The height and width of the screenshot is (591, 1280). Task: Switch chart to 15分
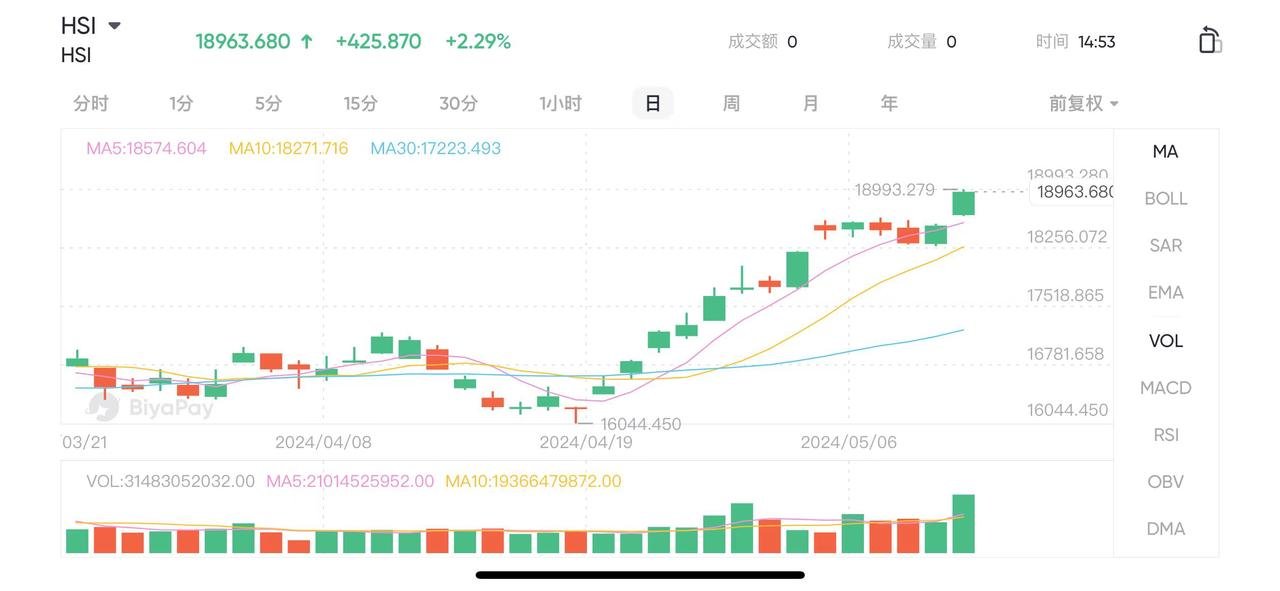pos(361,103)
